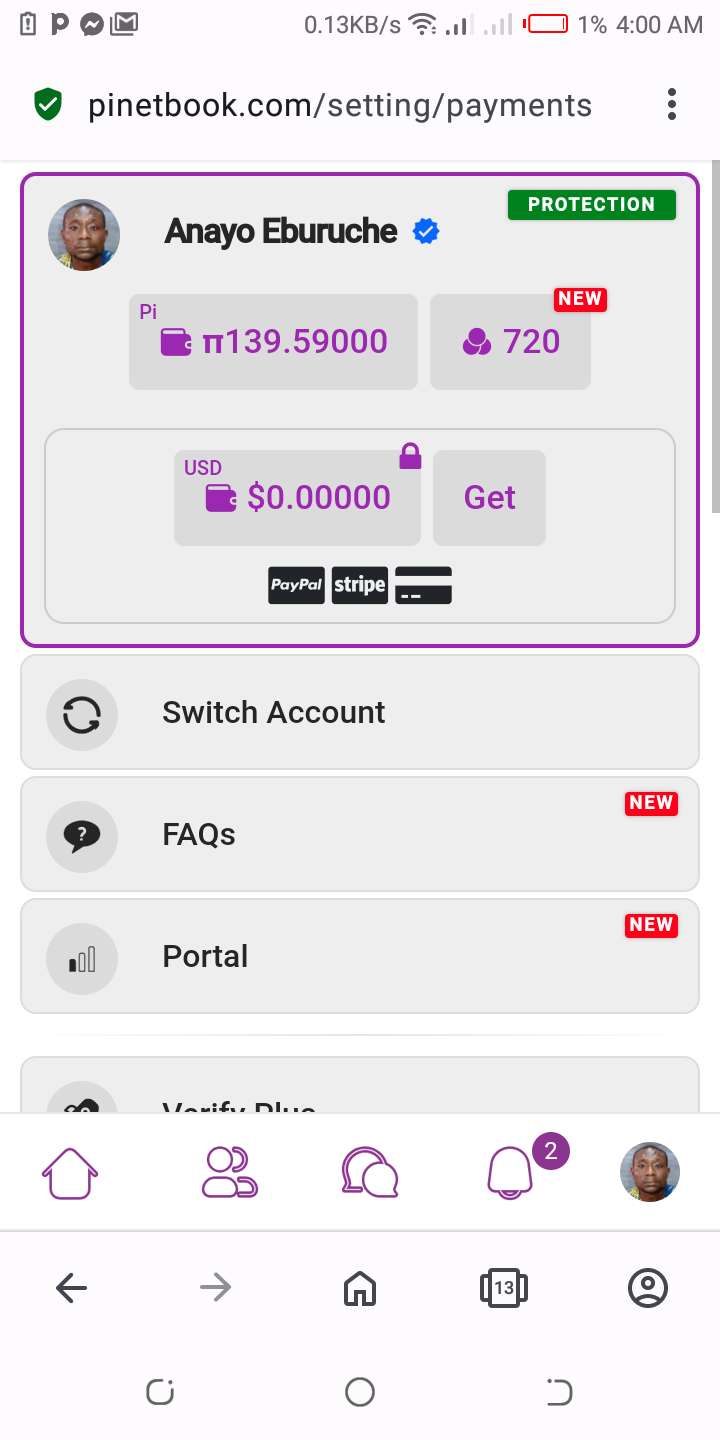Open the Portal row
Screen dimensions: 720x1440
(x=360, y=956)
